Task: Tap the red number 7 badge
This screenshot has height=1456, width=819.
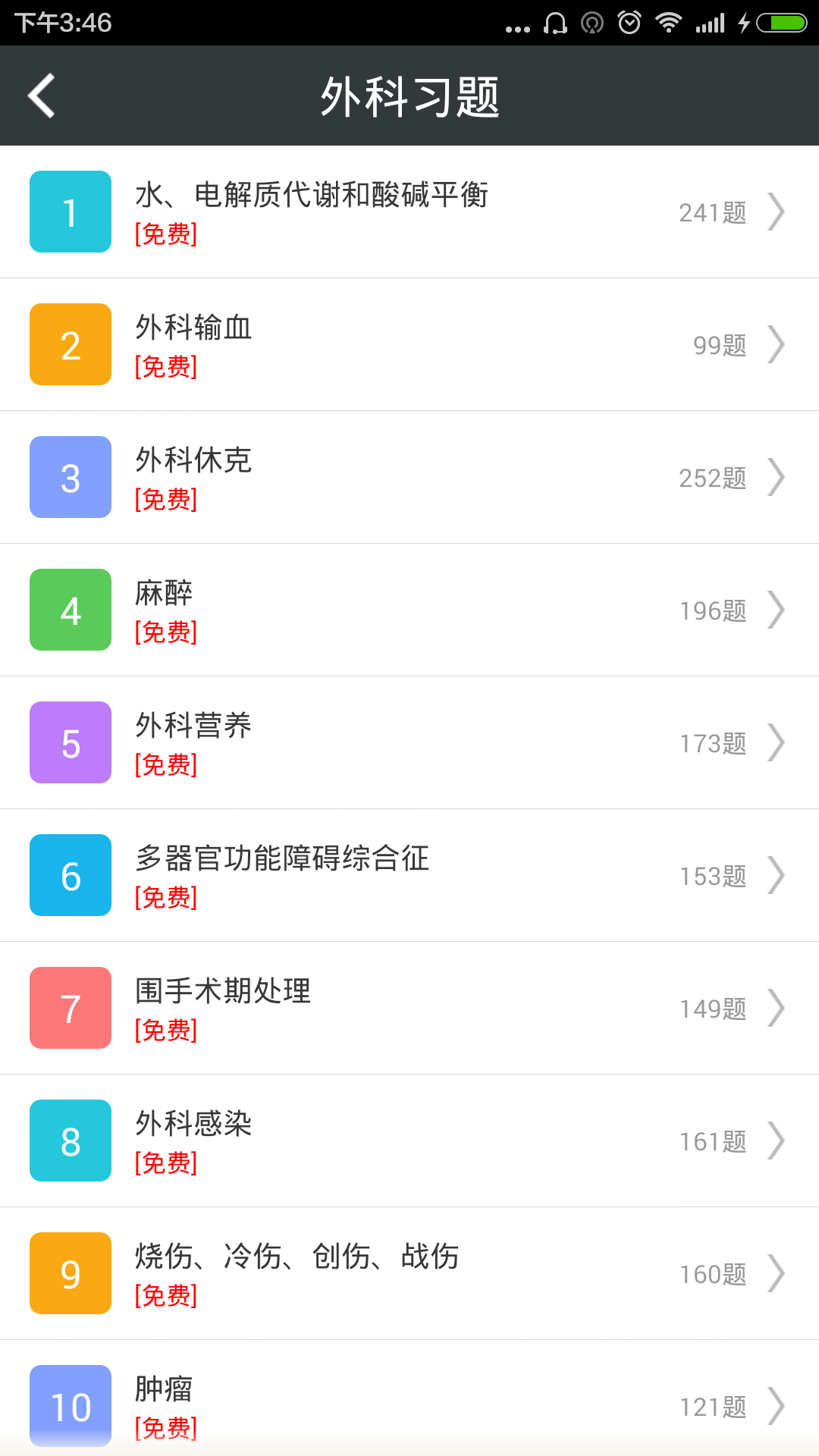Action: click(x=69, y=1008)
